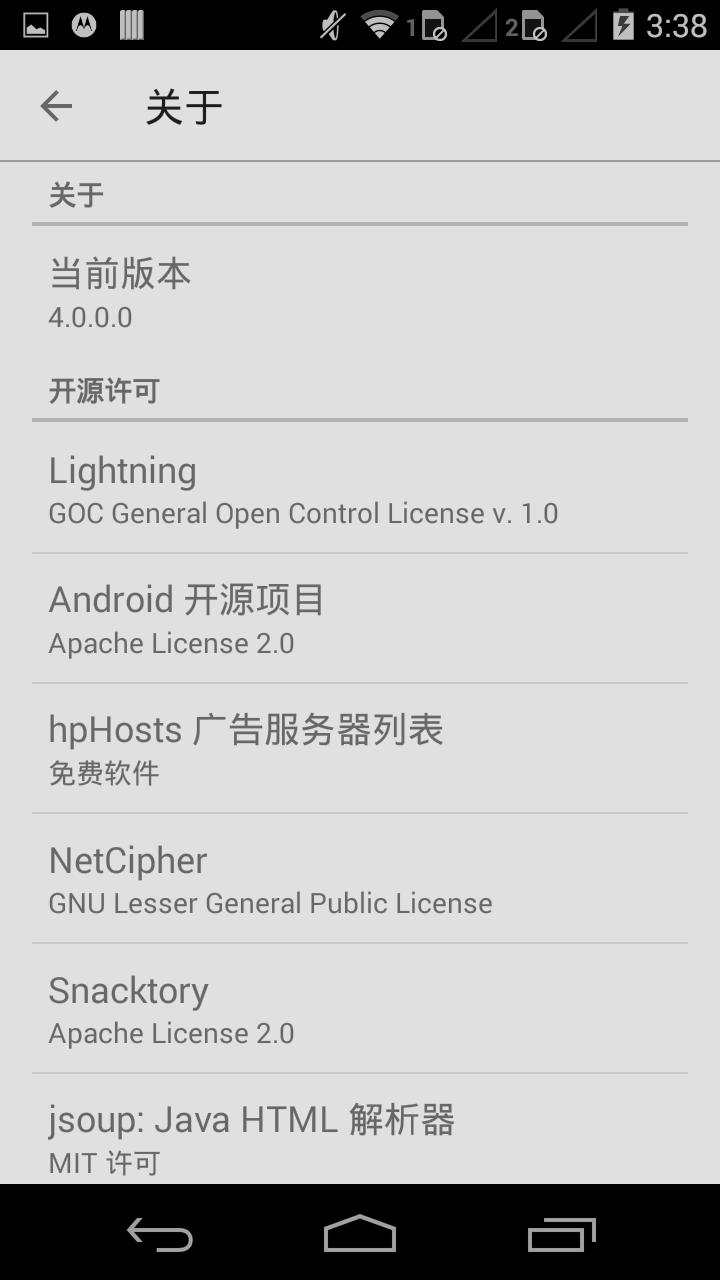Image resolution: width=720 pixels, height=1280 pixels.
Task: Open the 当前版本 version row
Action: tap(360, 292)
